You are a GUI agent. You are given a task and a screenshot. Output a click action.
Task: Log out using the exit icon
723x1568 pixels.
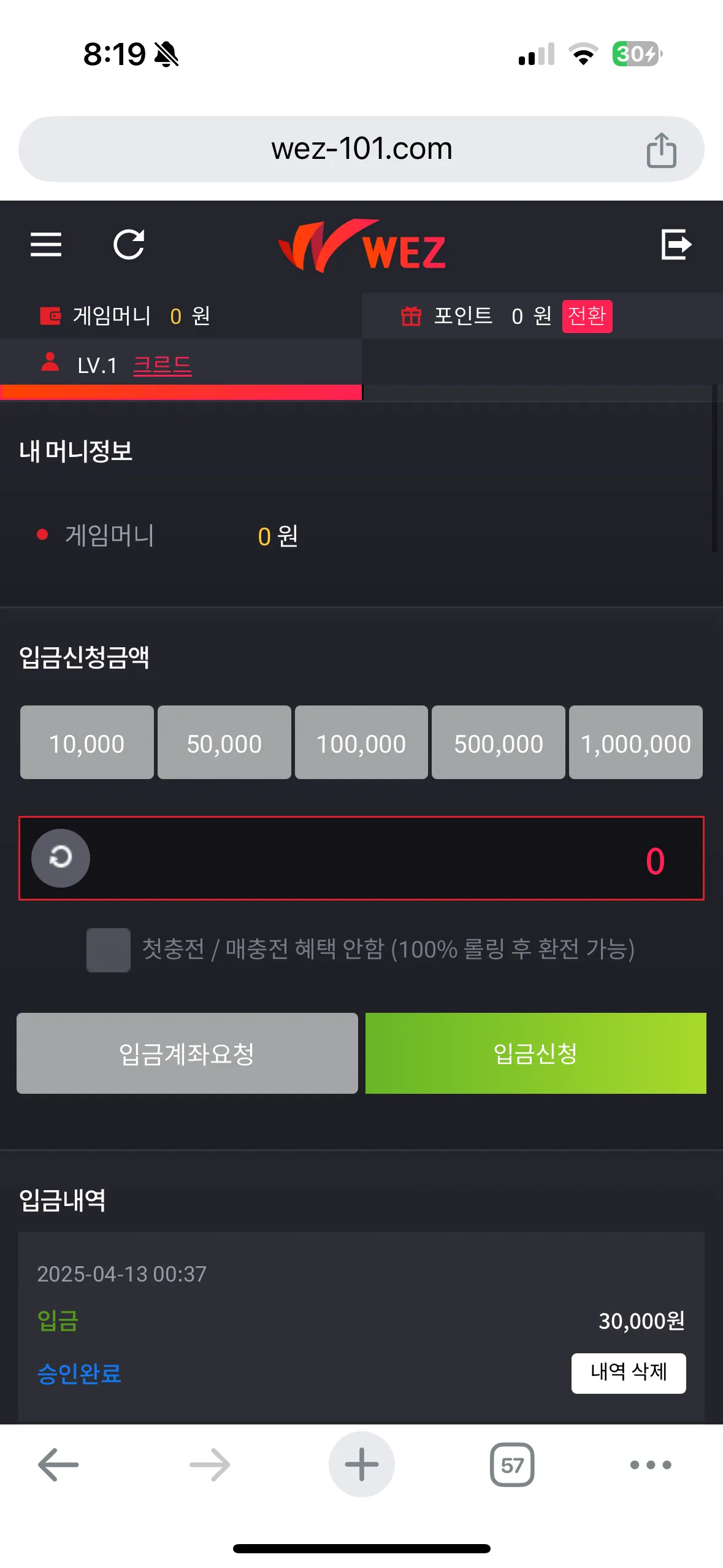[x=676, y=245]
